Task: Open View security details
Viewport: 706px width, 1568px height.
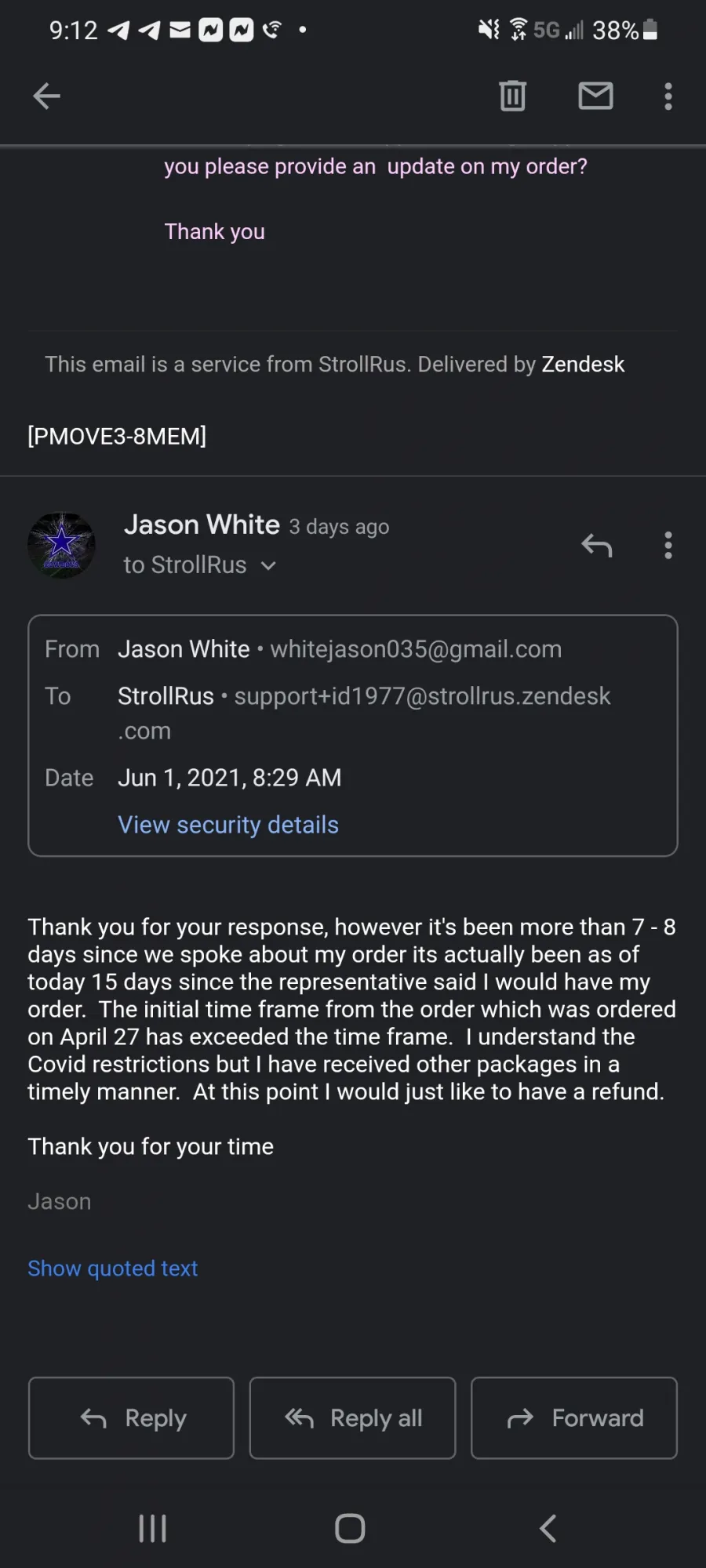Action: click(x=228, y=825)
